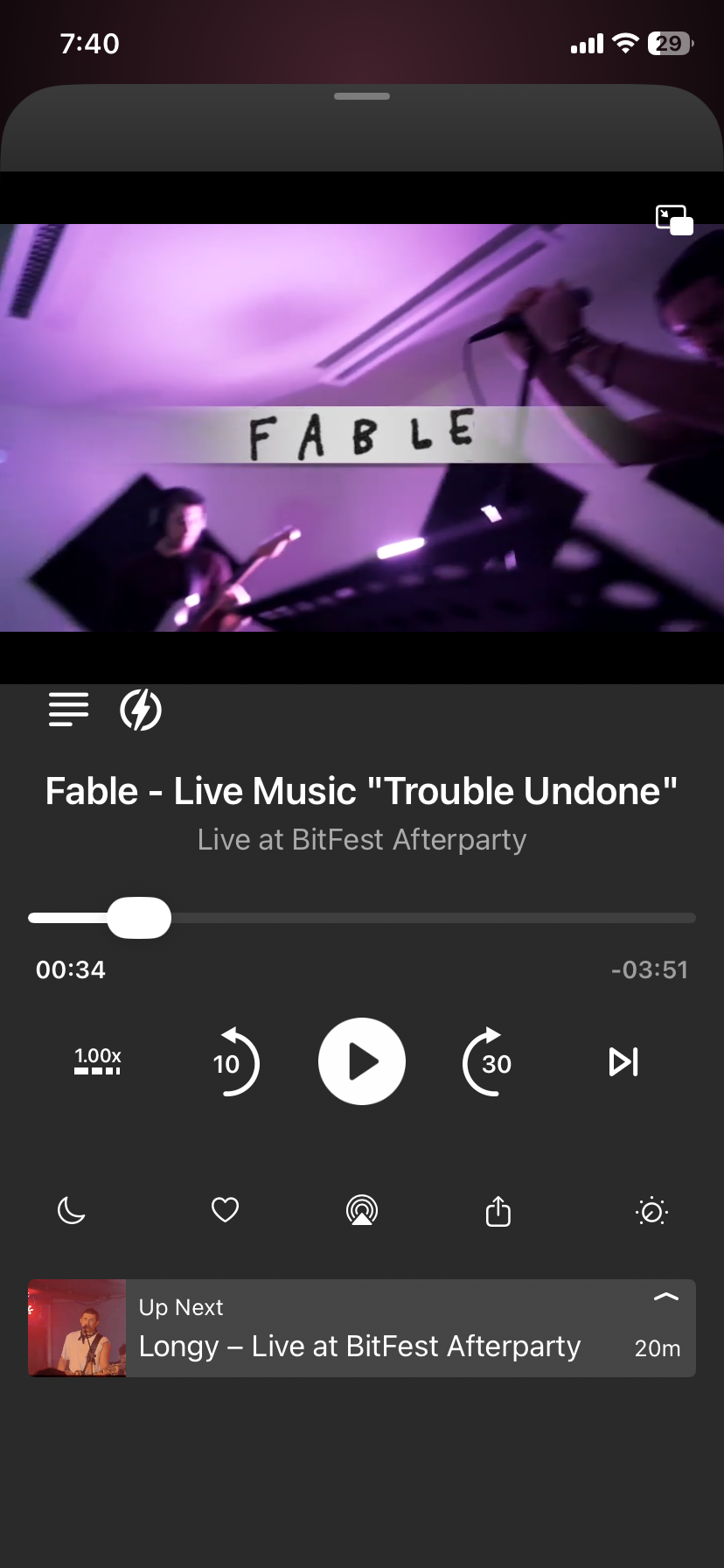Tap the lightning boost icon
Screen dimensions: 724x1568
pyautogui.click(x=141, y=709)
